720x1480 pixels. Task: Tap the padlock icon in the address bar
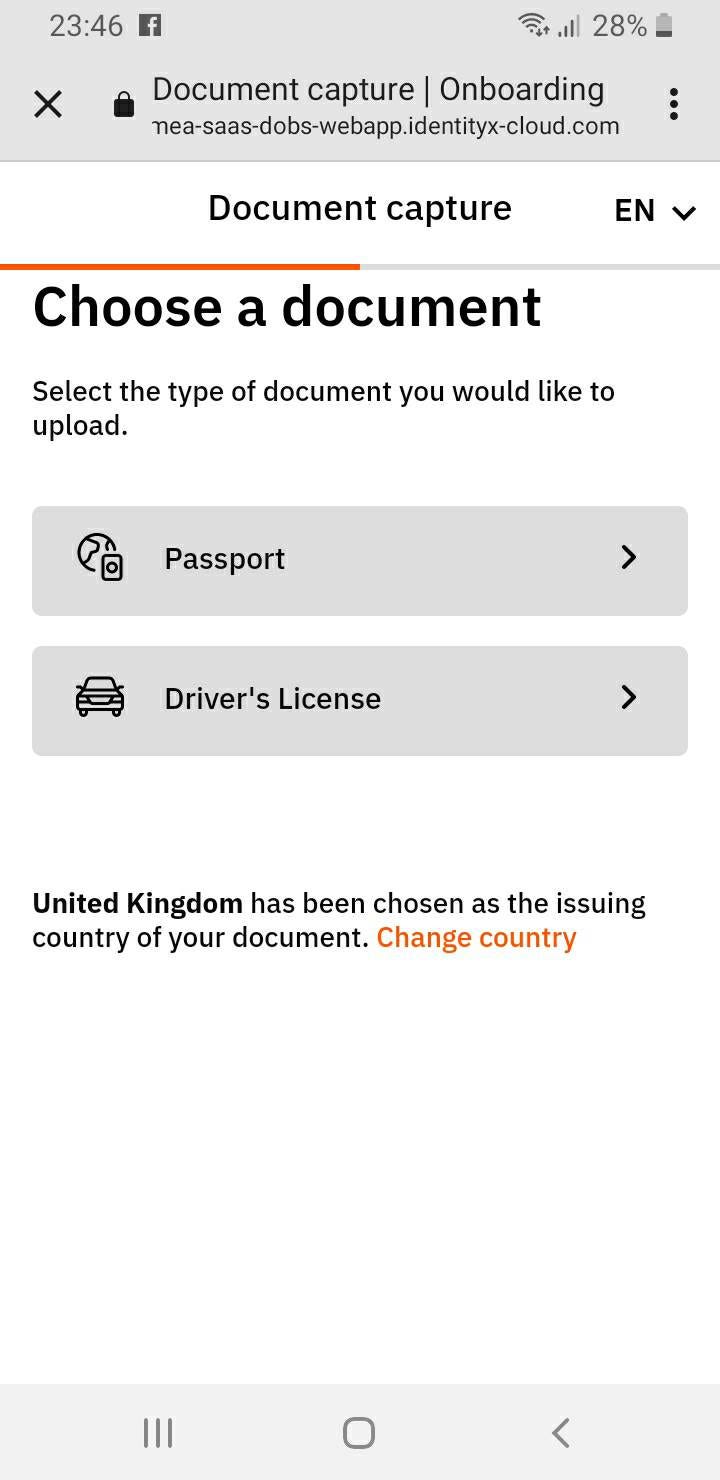pos(122,103)
